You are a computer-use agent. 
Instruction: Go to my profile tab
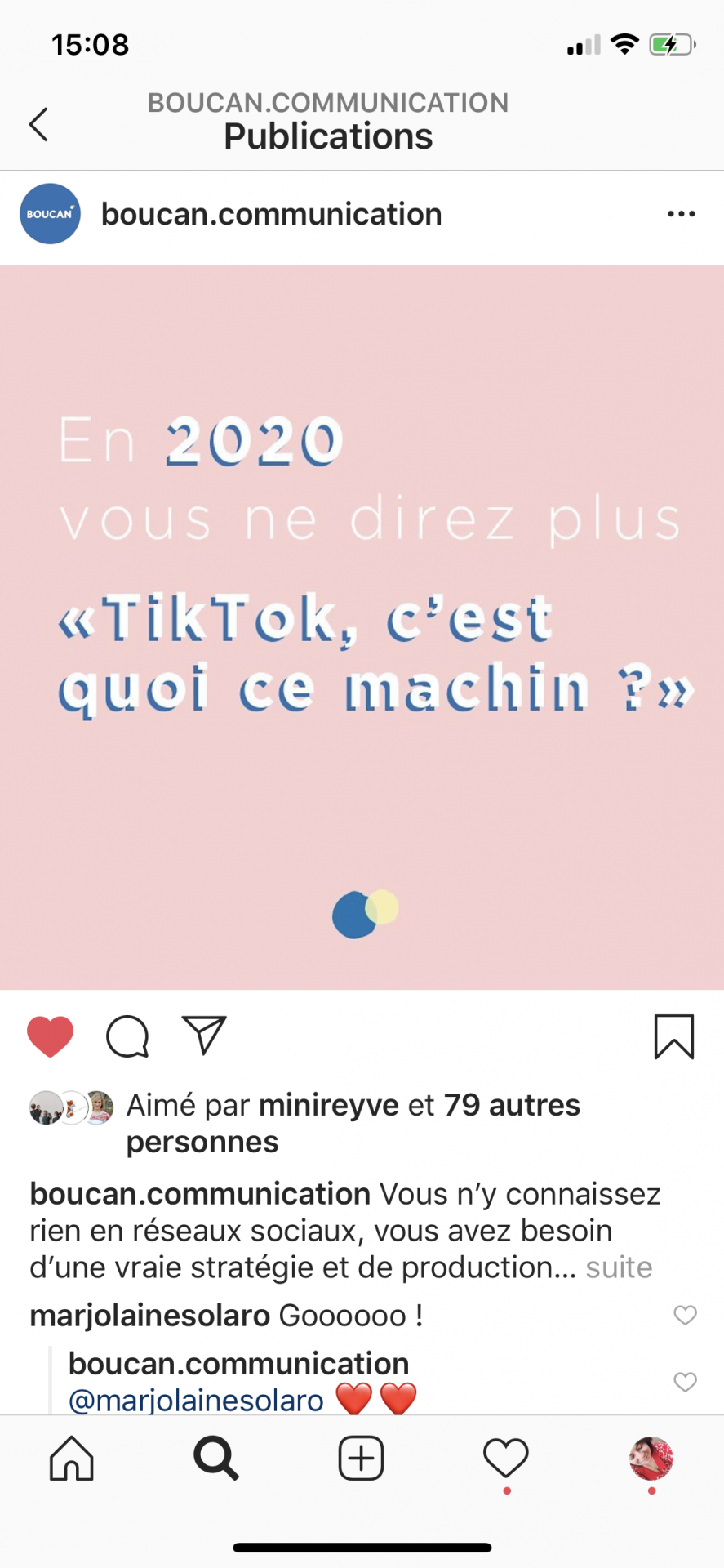click(x=651, y=1459)
